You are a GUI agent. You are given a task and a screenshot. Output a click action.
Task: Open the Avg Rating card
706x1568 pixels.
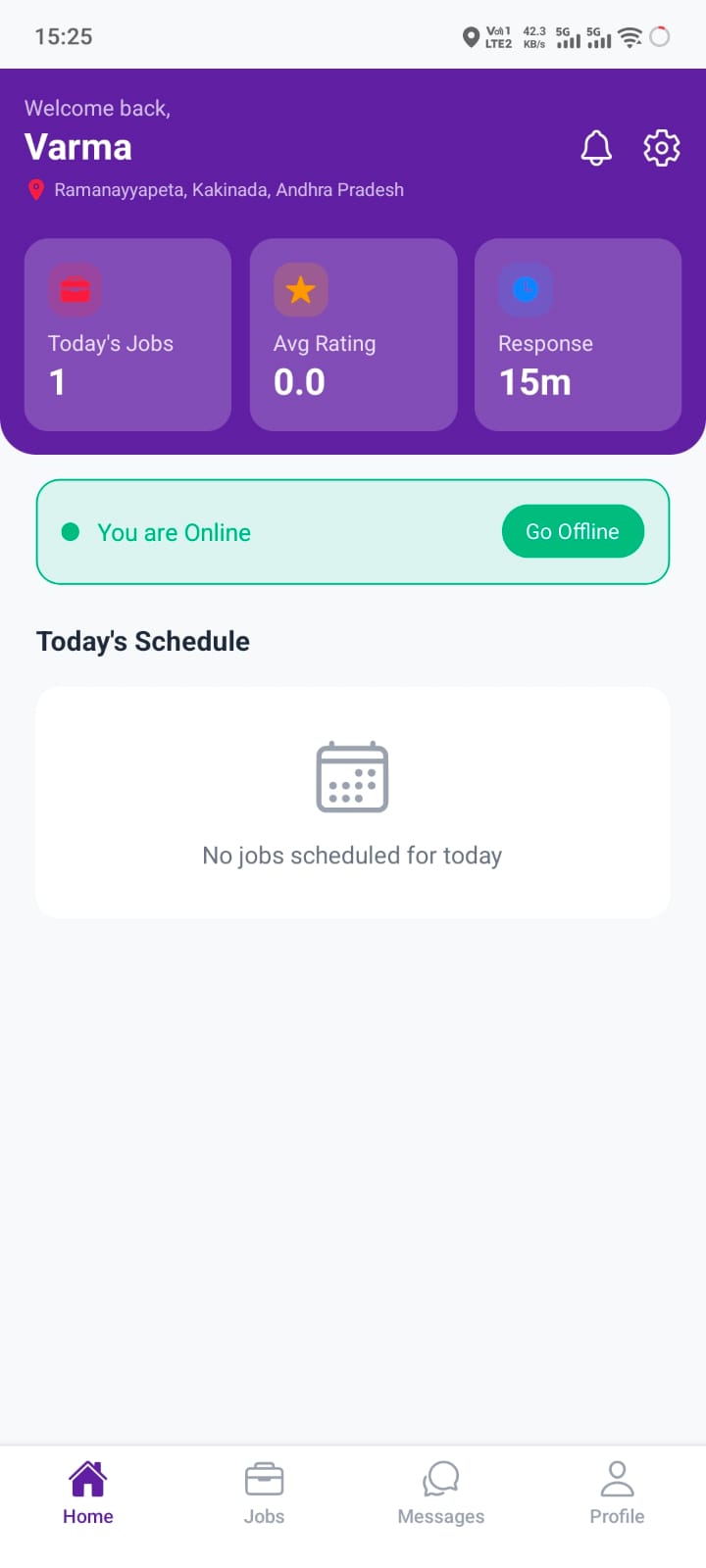[x=353, y=334]
